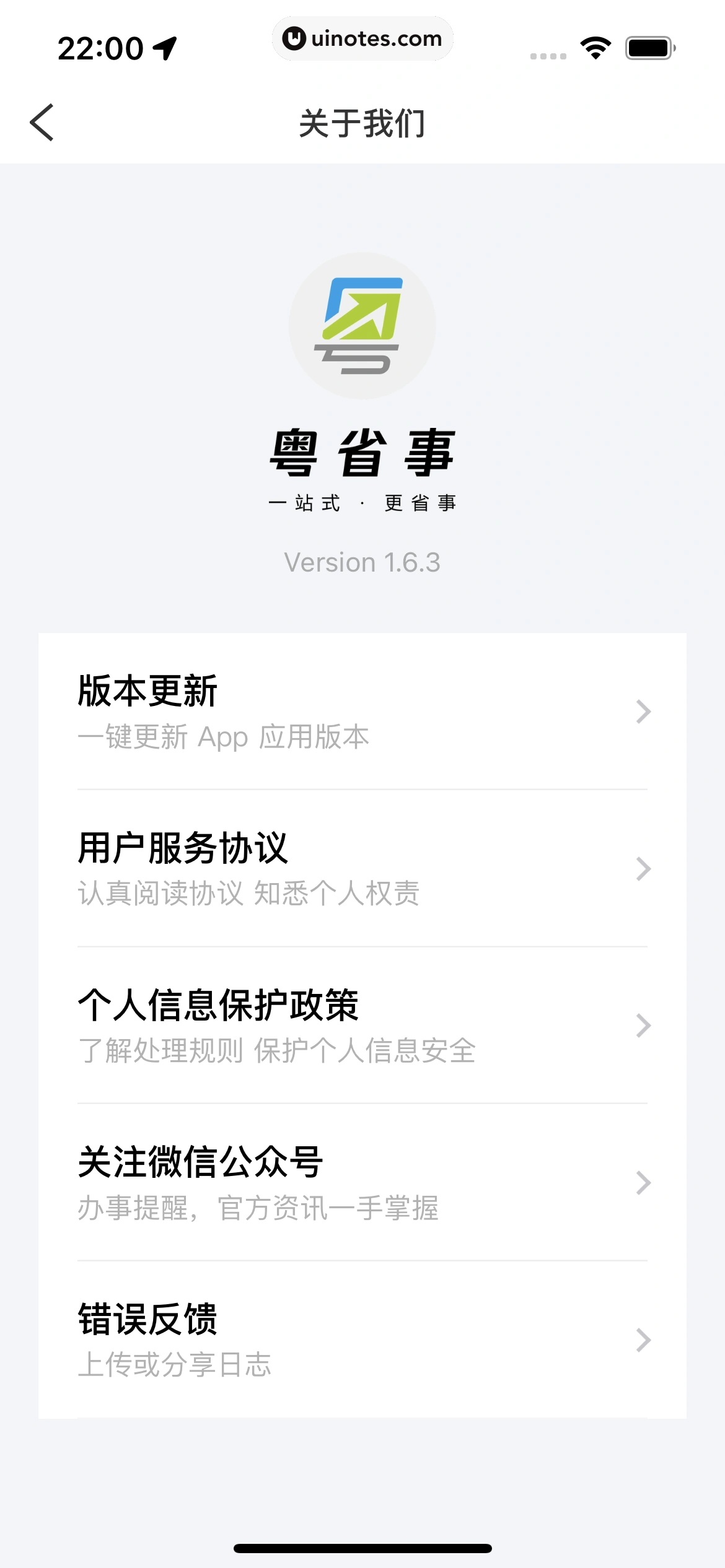Viewport: 725px width, 1568px height.
Task: Tap the uinotes.com pill at the top
Action: point(362,38)
